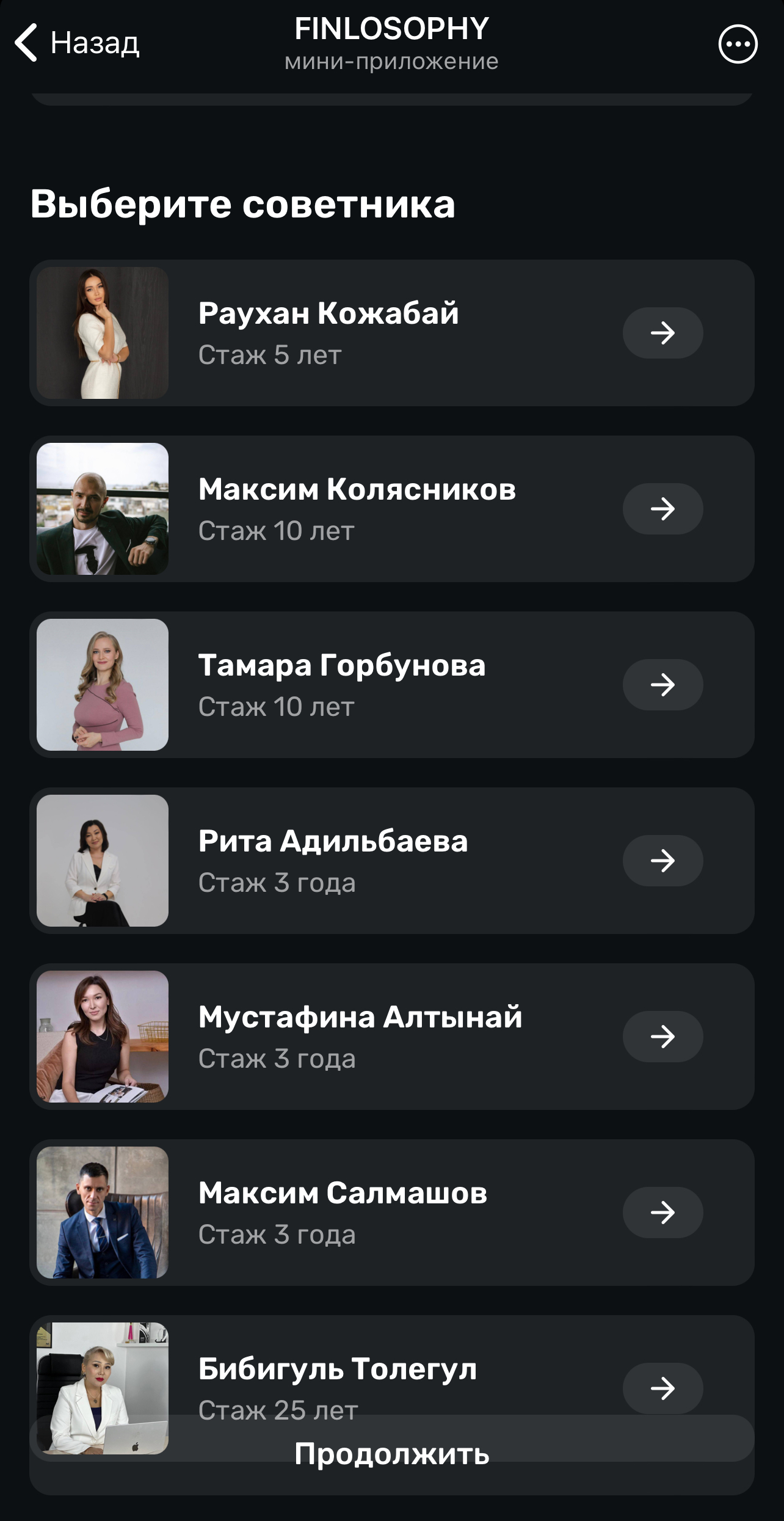Screen dimensions: 784x1521
Task: Open the three-dot menu of the mini-app
Action: (x=737, y=43)
